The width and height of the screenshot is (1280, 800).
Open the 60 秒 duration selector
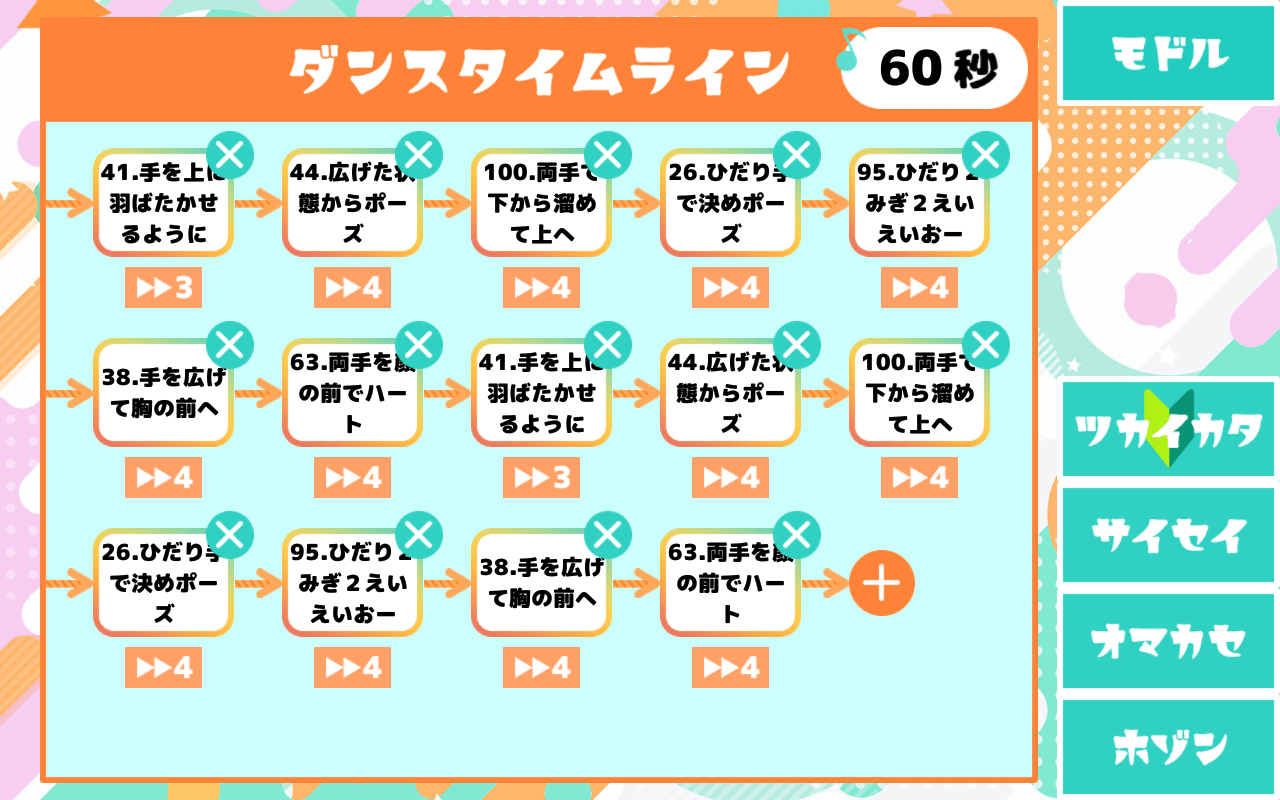point(934,68)
